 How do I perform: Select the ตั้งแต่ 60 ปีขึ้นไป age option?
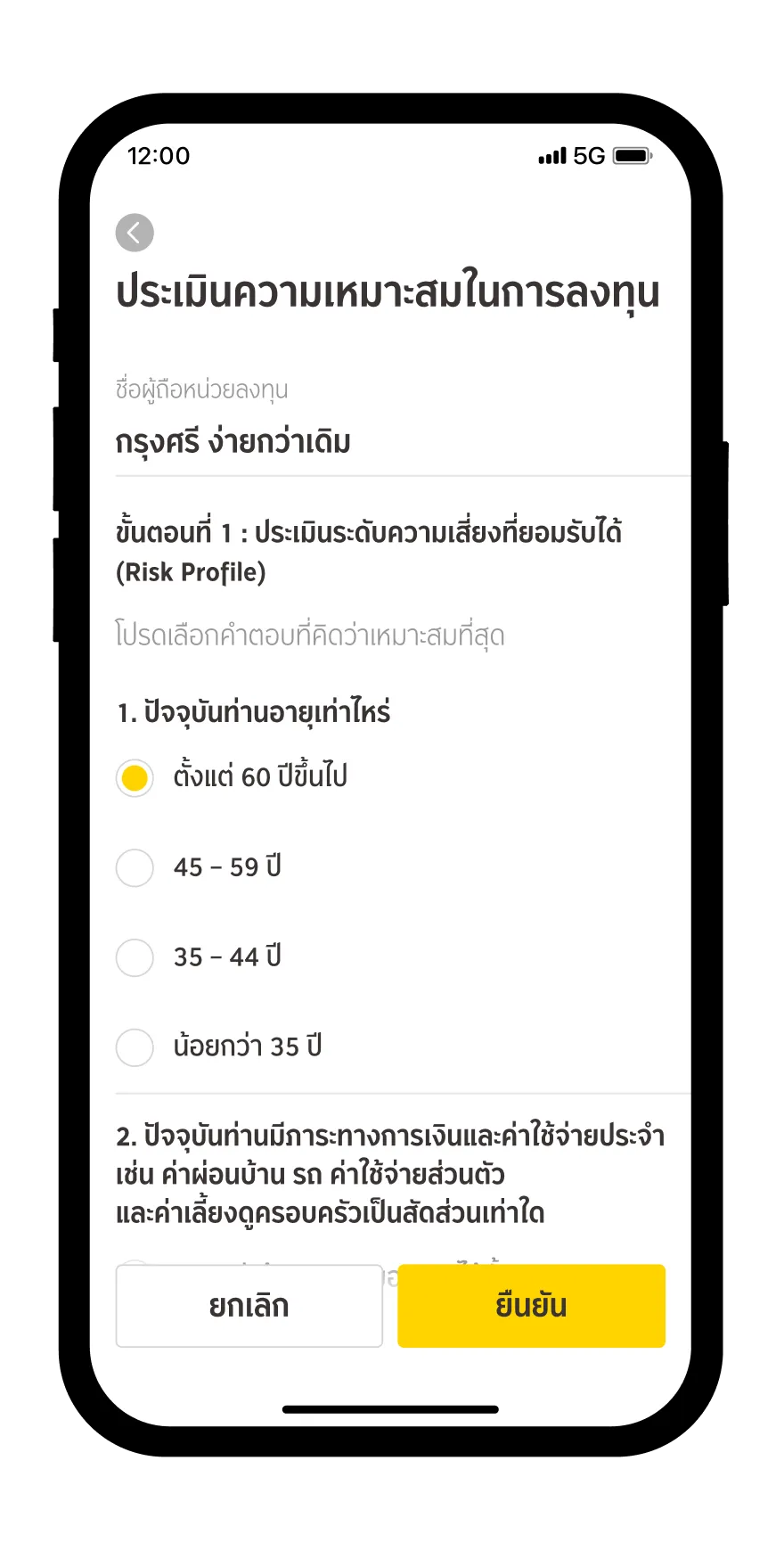click(x=135, y=778)
